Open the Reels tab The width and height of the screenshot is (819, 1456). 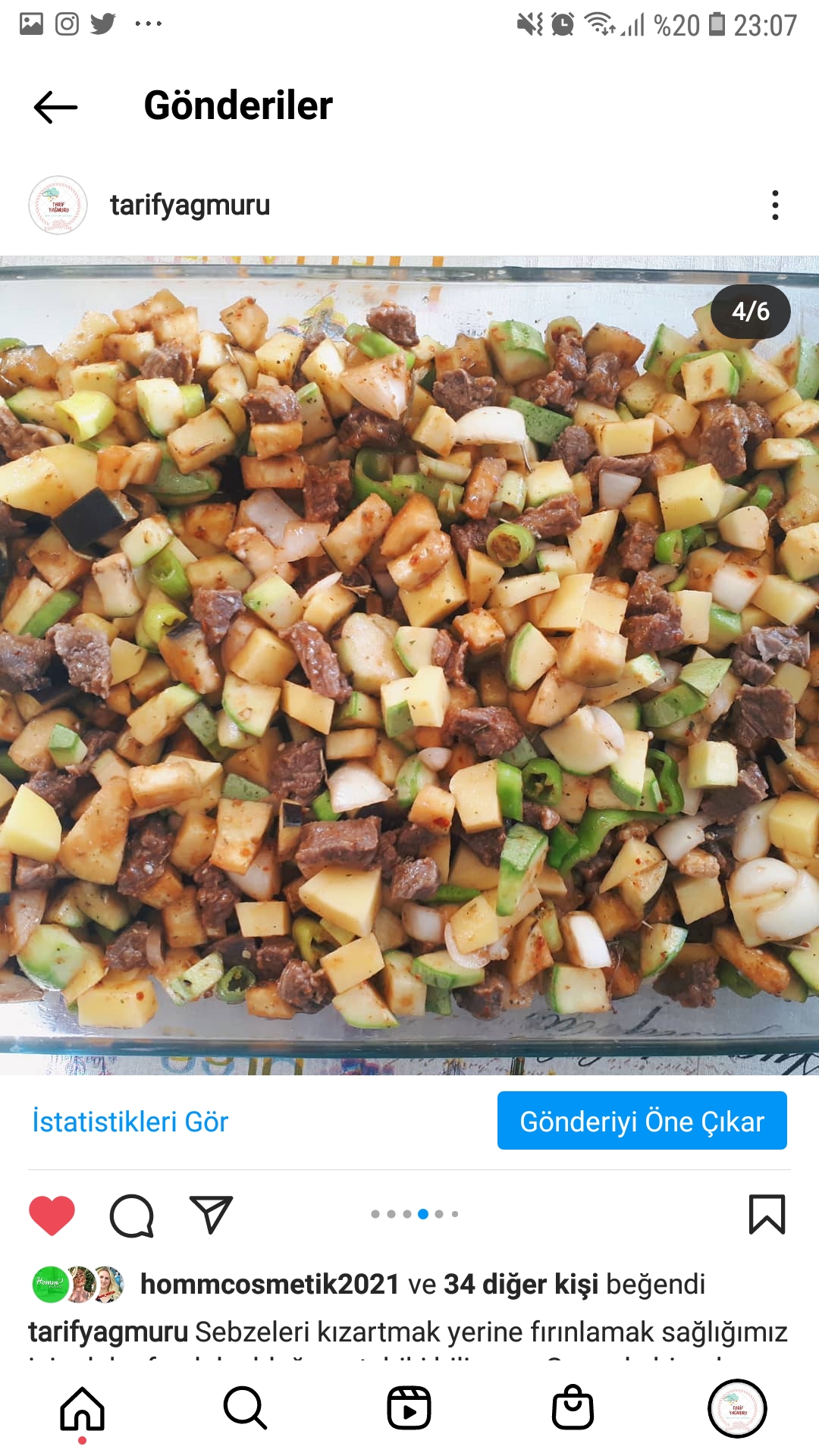coord(409,1409)
